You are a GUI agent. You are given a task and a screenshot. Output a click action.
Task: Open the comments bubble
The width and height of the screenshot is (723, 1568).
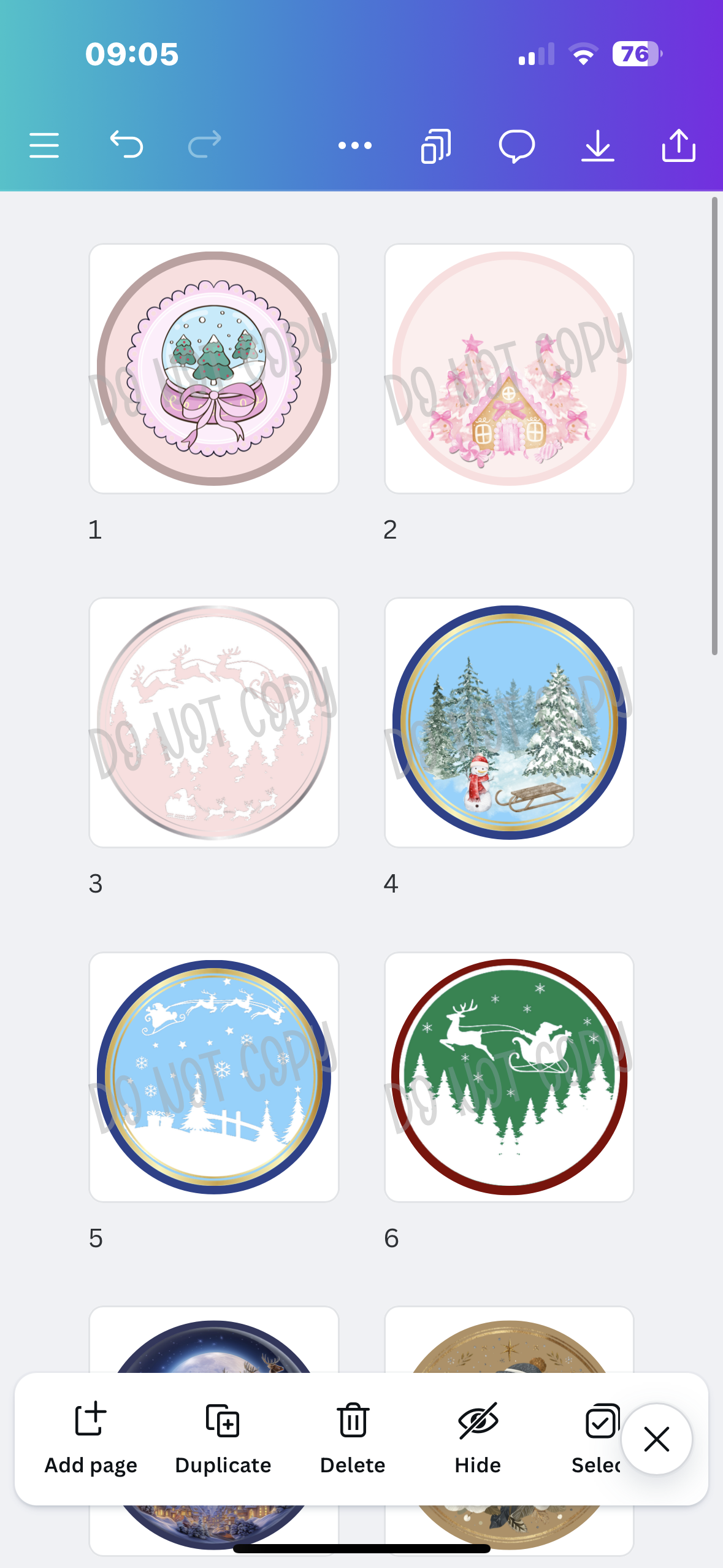click(x=516, y=145)
